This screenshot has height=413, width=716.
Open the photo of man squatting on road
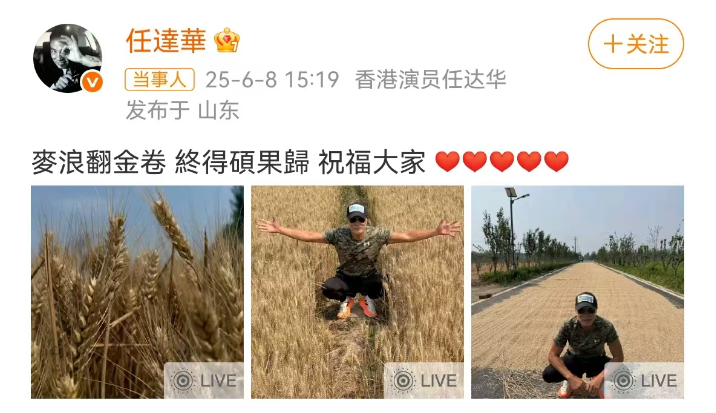tap(577, 292)
